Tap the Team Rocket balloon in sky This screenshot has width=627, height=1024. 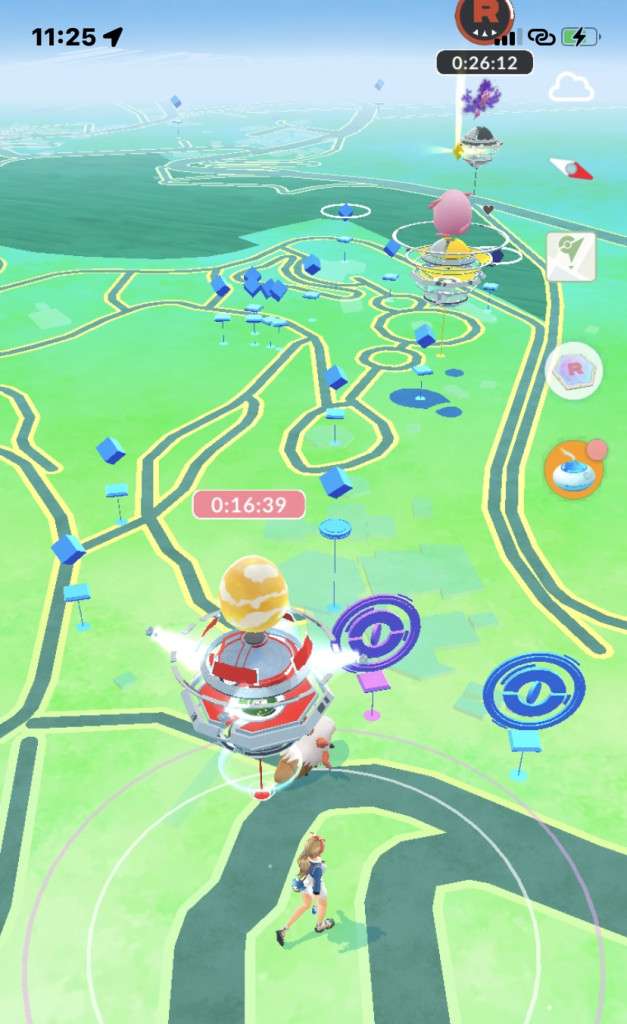pos(484,18)
